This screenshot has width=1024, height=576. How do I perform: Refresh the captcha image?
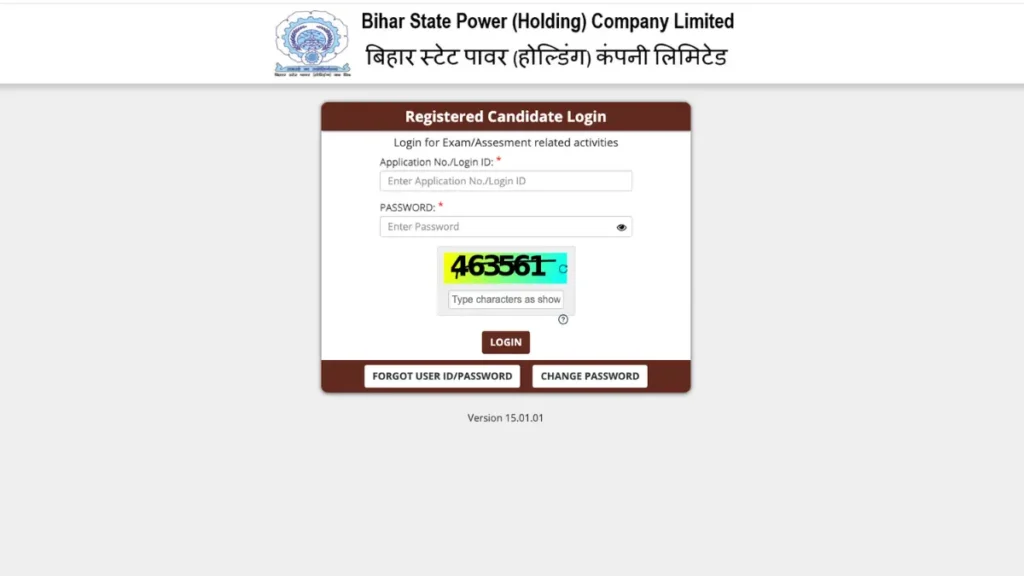point(563,268)
